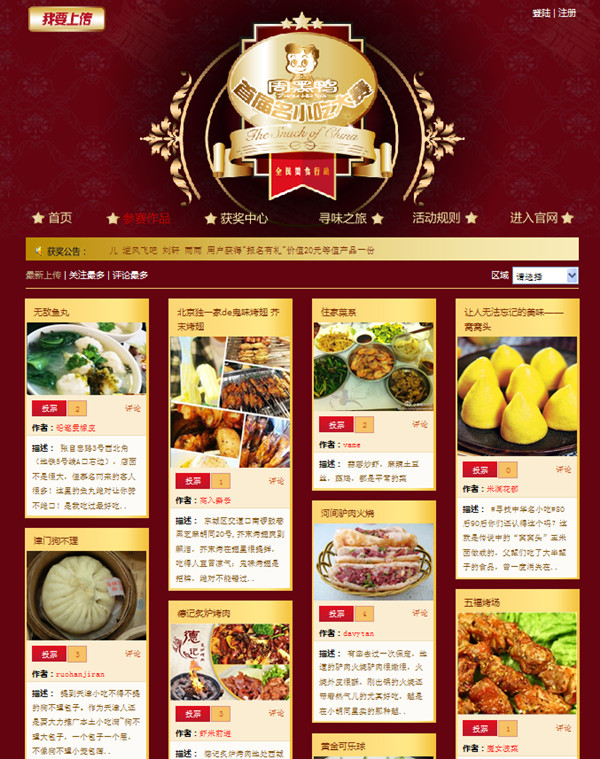Tap the 我要上传 upload button

(66, 19)
